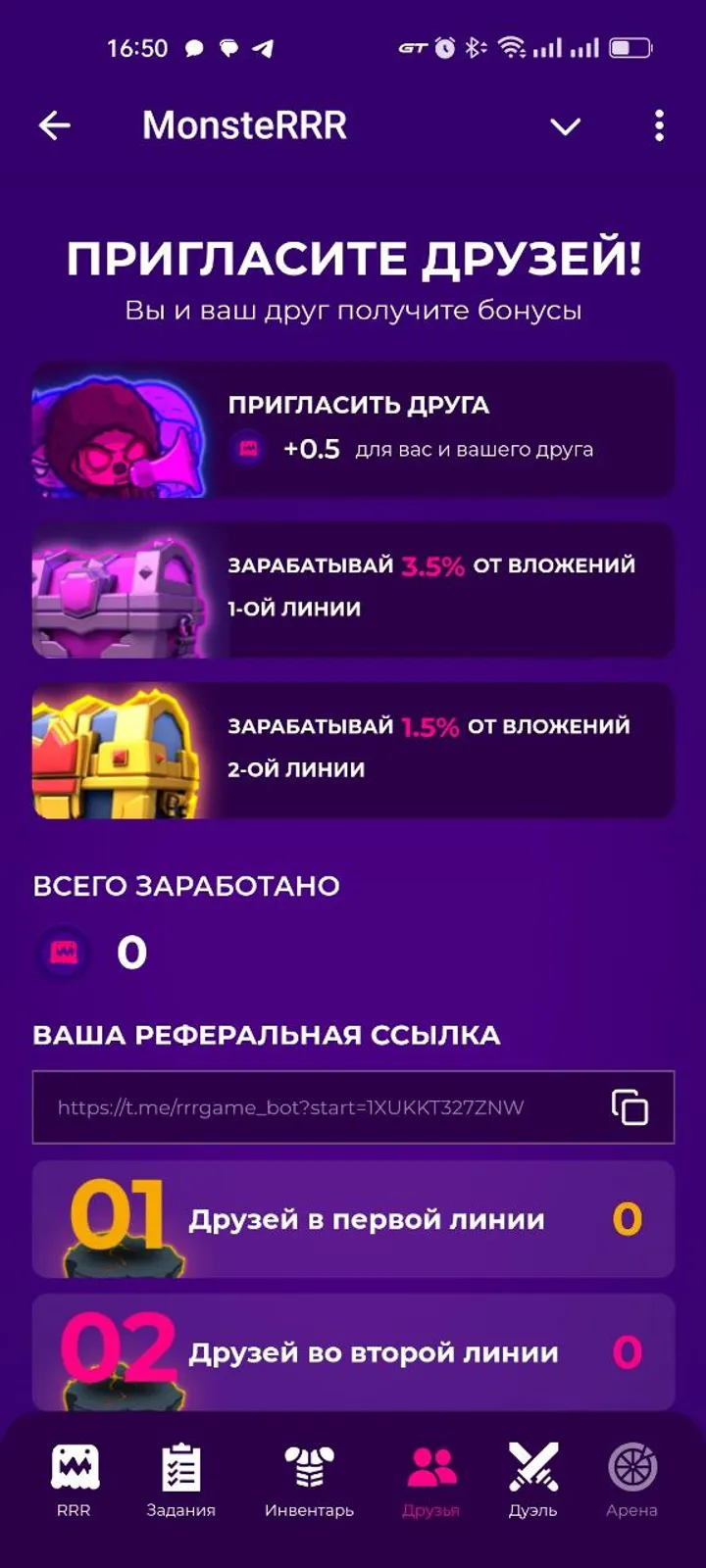Open the RRR monster home icon
This screenshot has height=1568, width=706.
[74, 1466]
